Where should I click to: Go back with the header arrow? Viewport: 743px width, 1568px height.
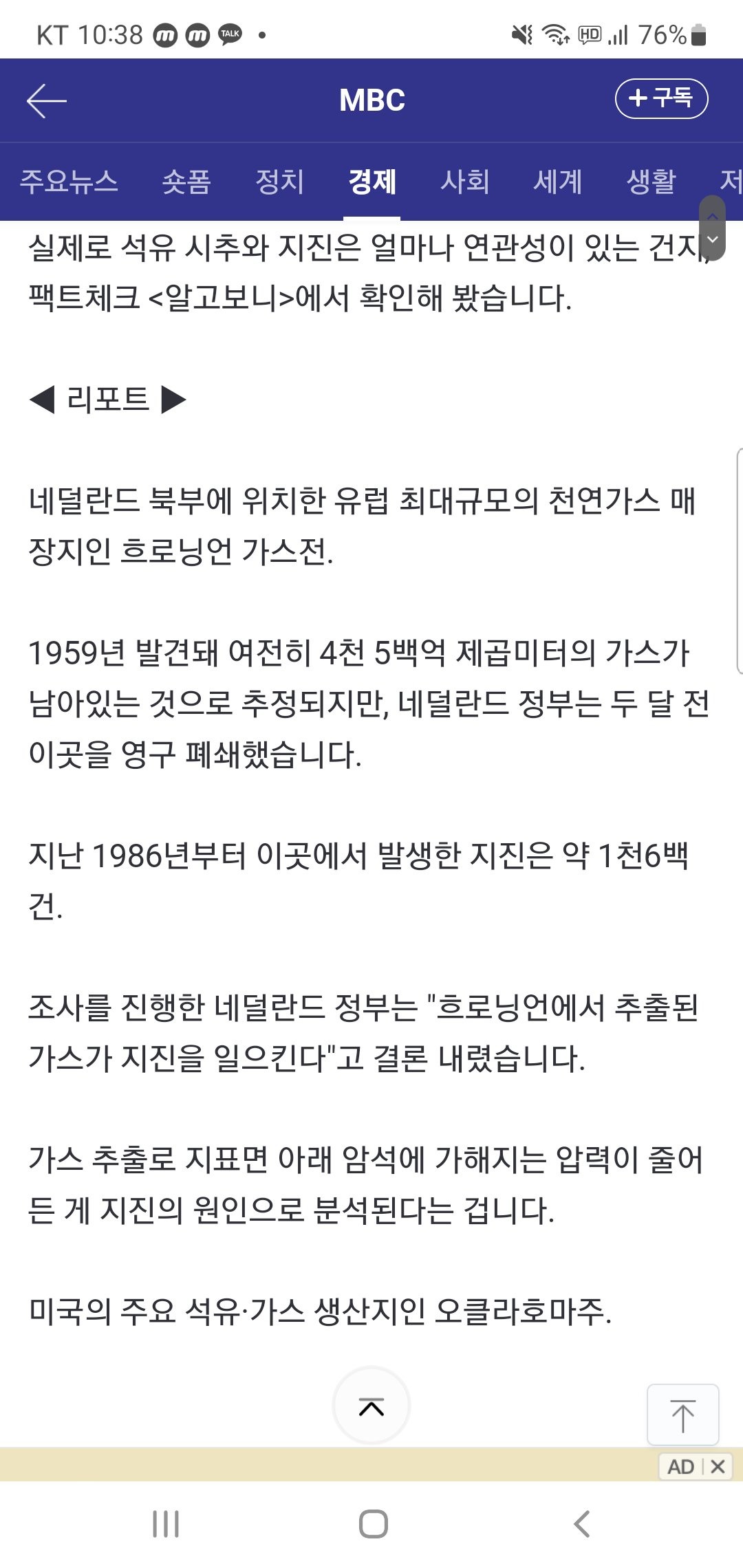pos(46,100)
